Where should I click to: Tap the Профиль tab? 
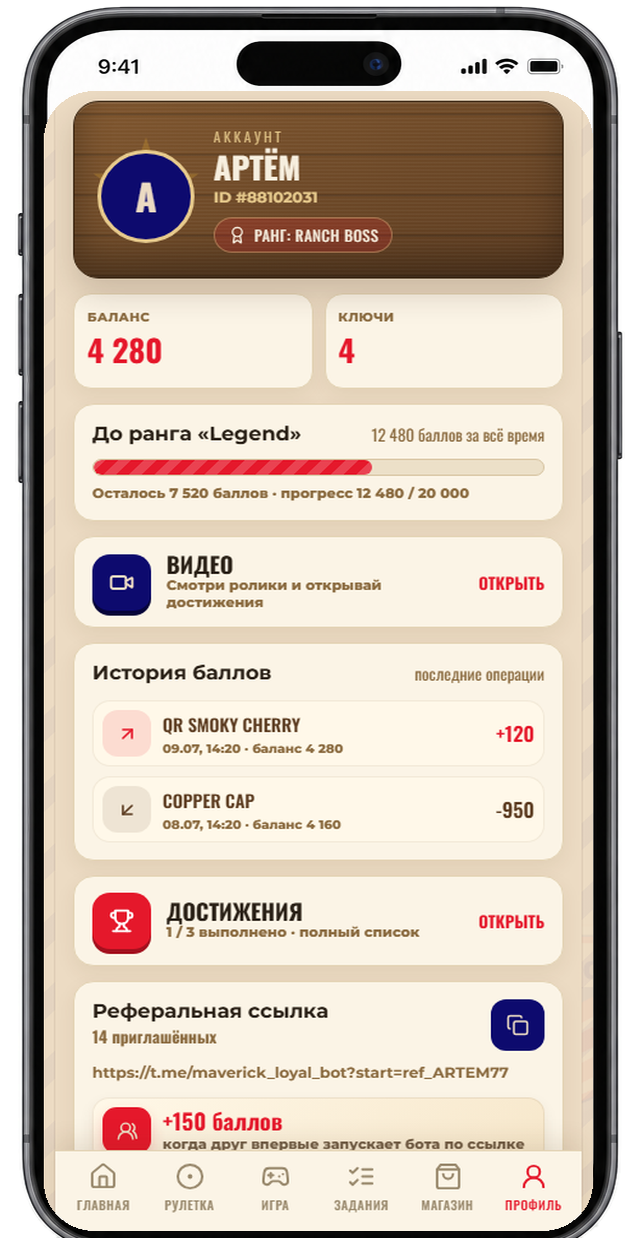(x=533, y=1188)
